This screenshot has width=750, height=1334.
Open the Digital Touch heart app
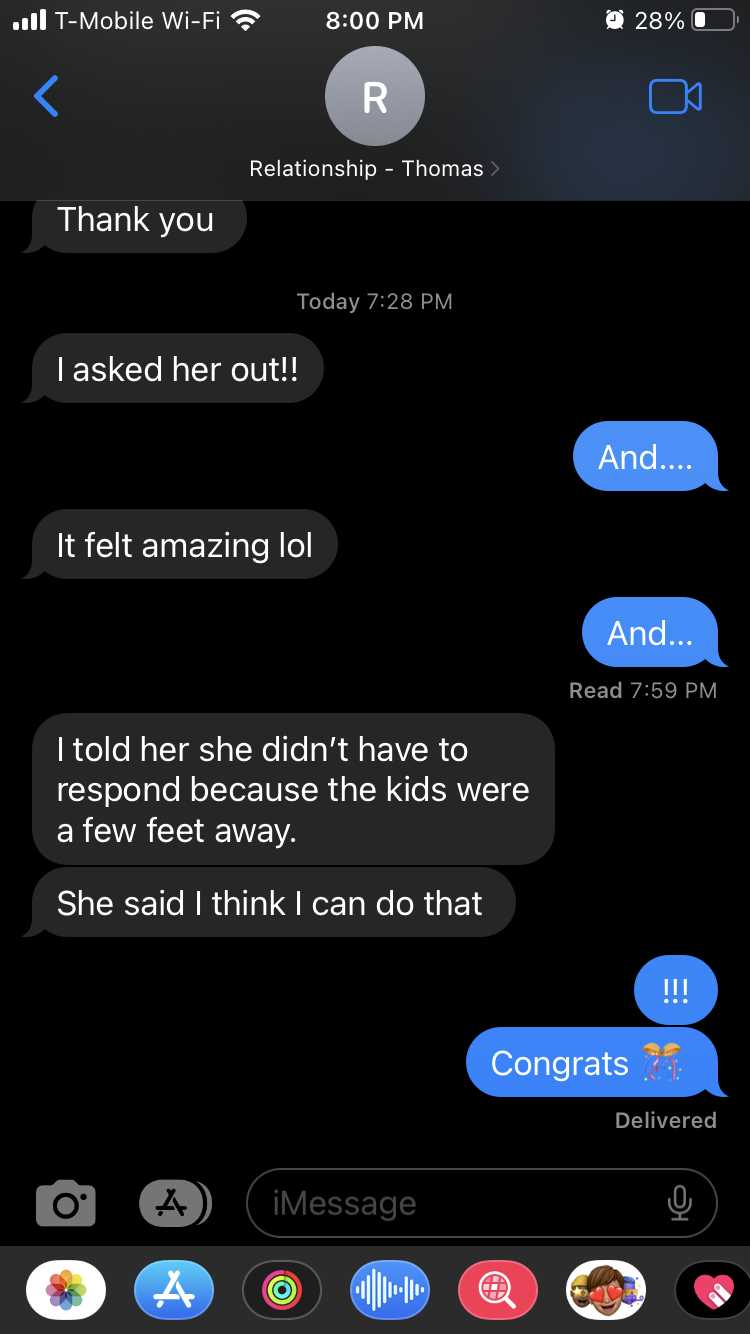click(712, 1290)
